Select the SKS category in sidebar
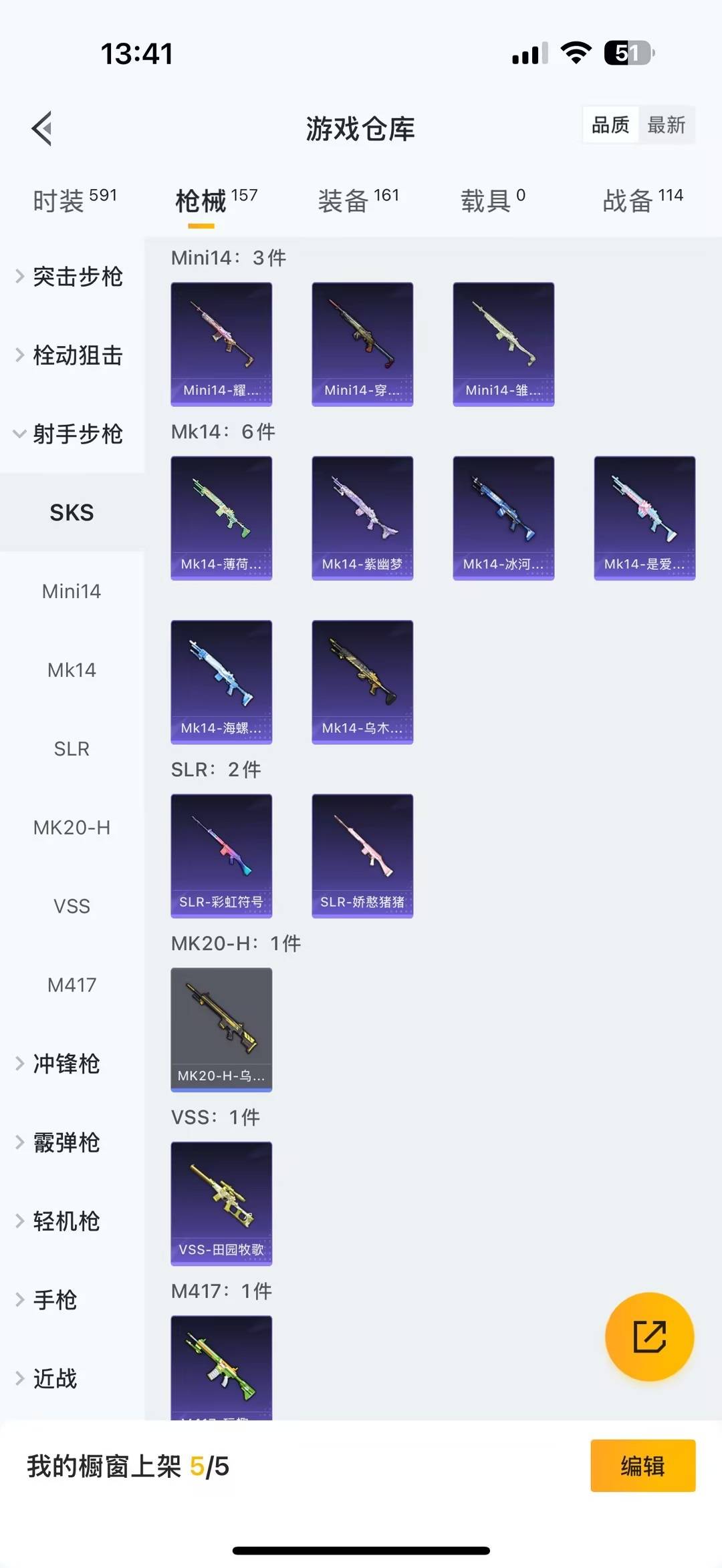Screen dimensions: 722x1568 tap(72, 512)
